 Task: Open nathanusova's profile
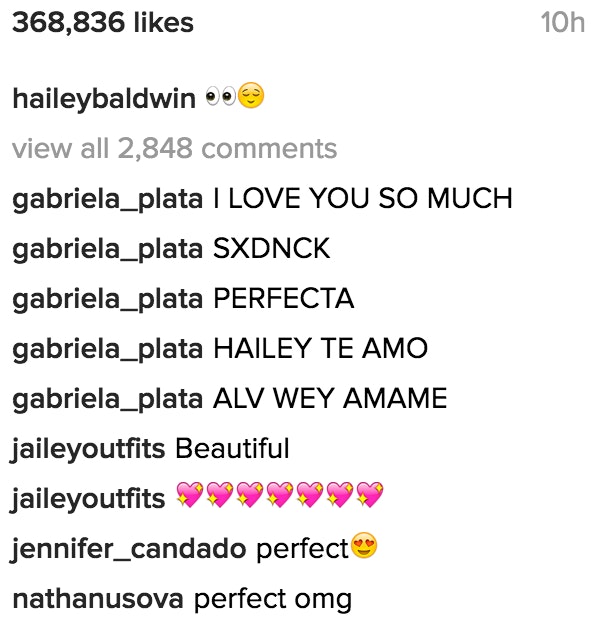[97, 599]
